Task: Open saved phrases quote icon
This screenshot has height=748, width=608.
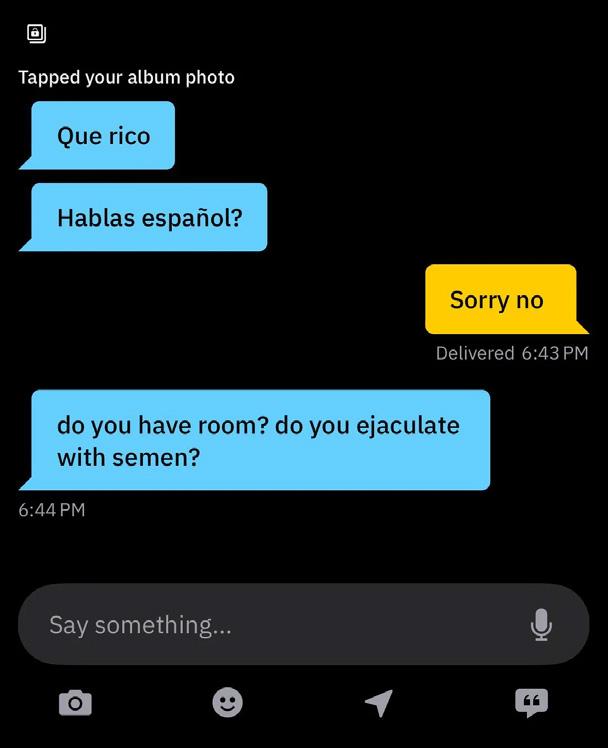Action: tap(531, 703)
